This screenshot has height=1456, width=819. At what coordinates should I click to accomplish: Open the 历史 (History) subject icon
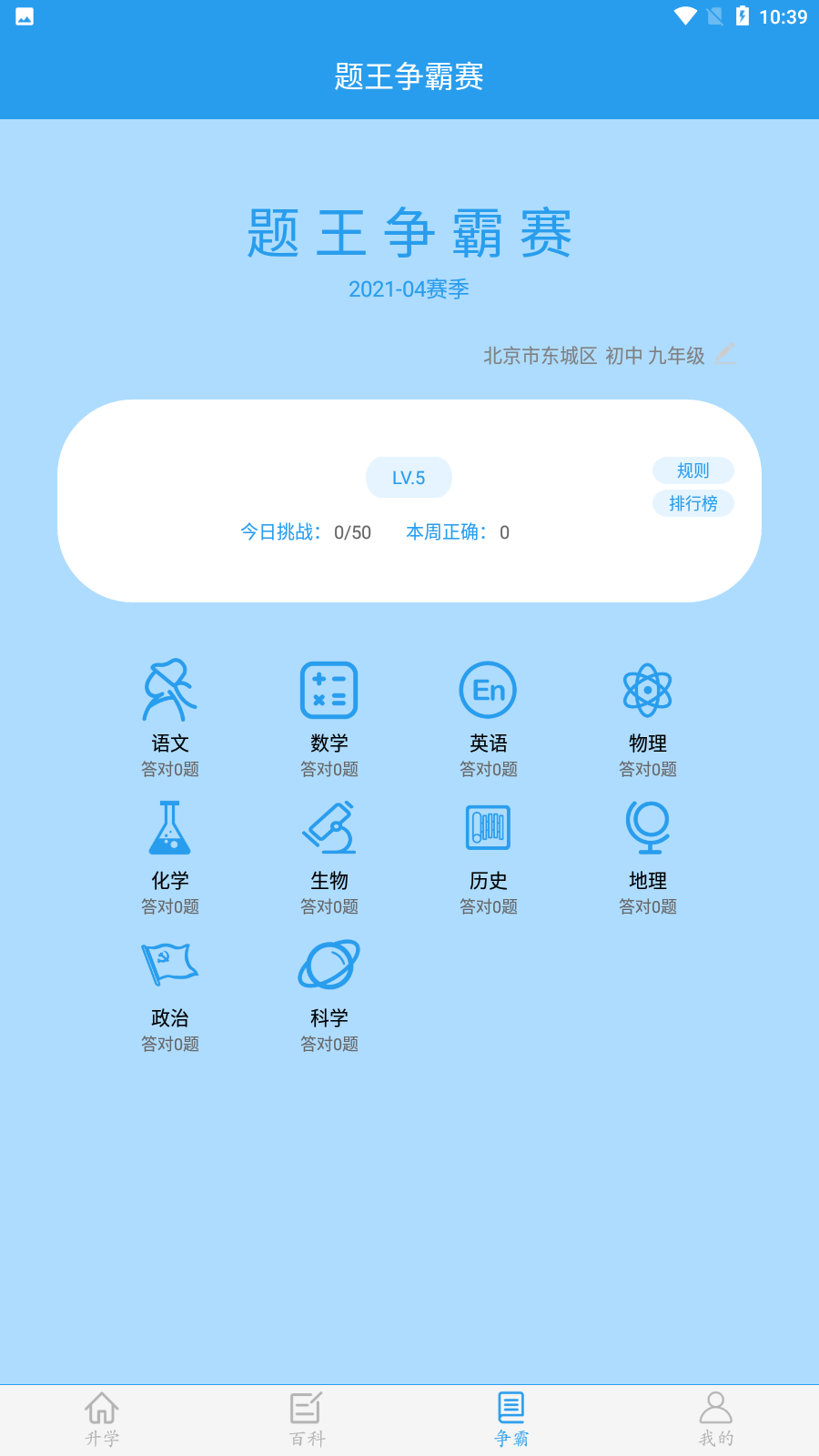[x=488, y=828]
